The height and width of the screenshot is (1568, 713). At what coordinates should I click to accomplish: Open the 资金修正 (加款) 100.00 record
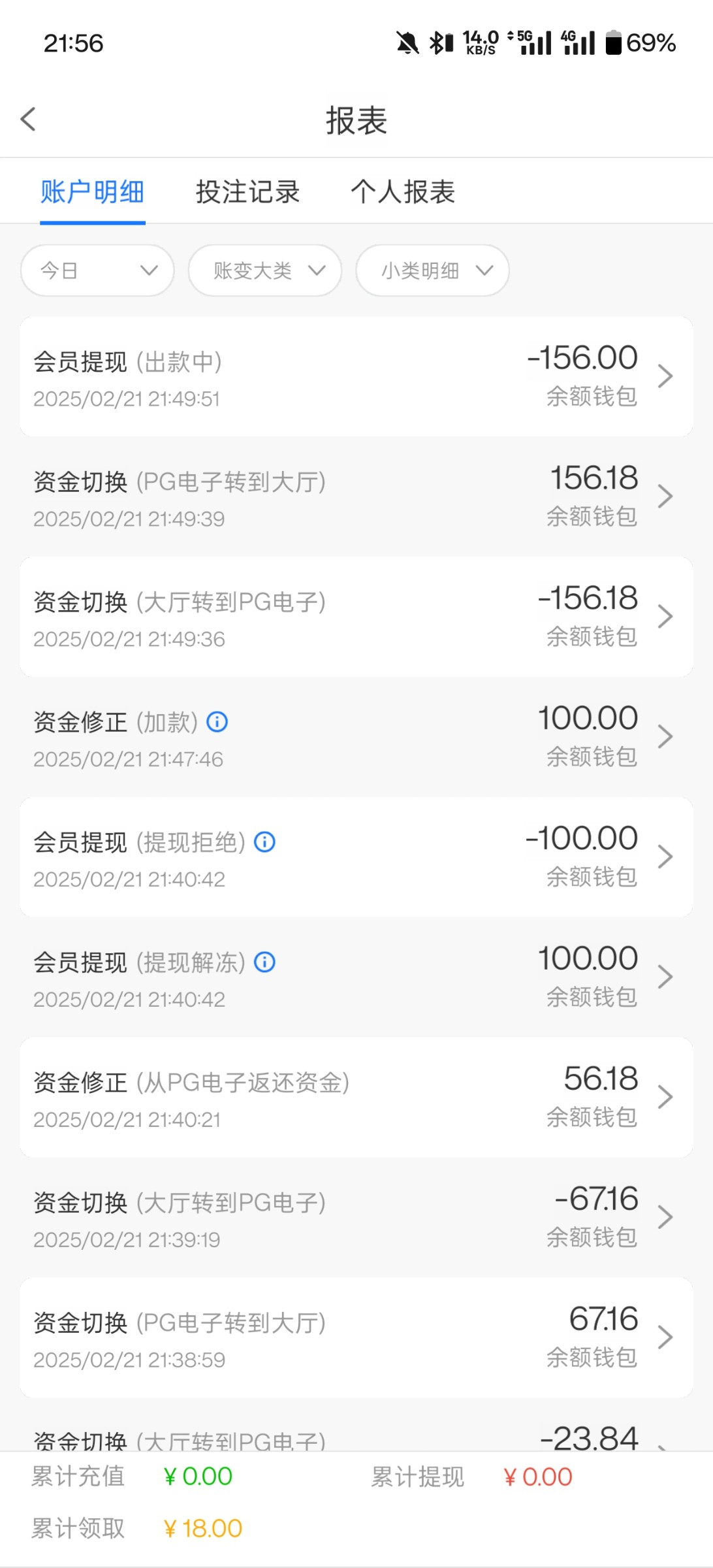(356, 737)
